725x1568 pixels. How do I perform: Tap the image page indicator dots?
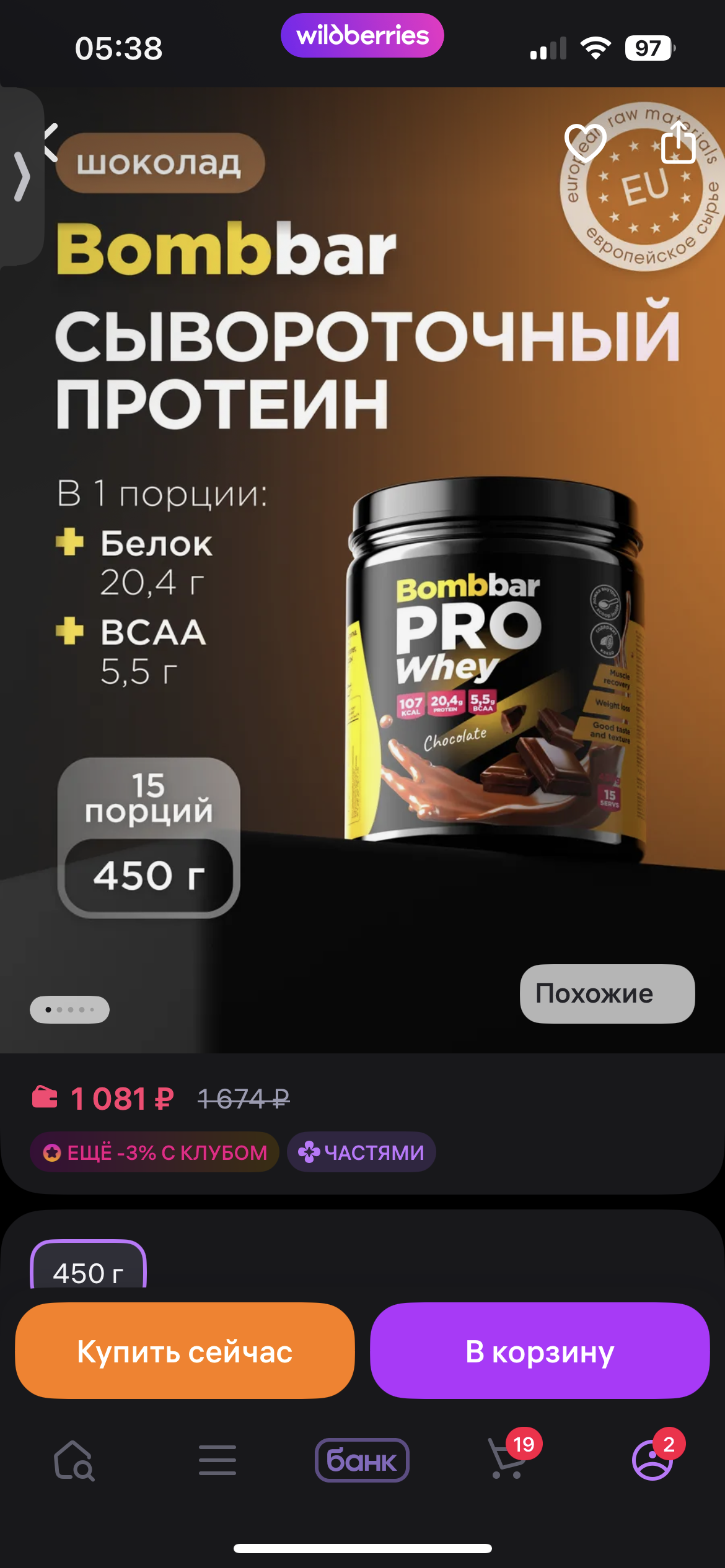coord(69,1010)
